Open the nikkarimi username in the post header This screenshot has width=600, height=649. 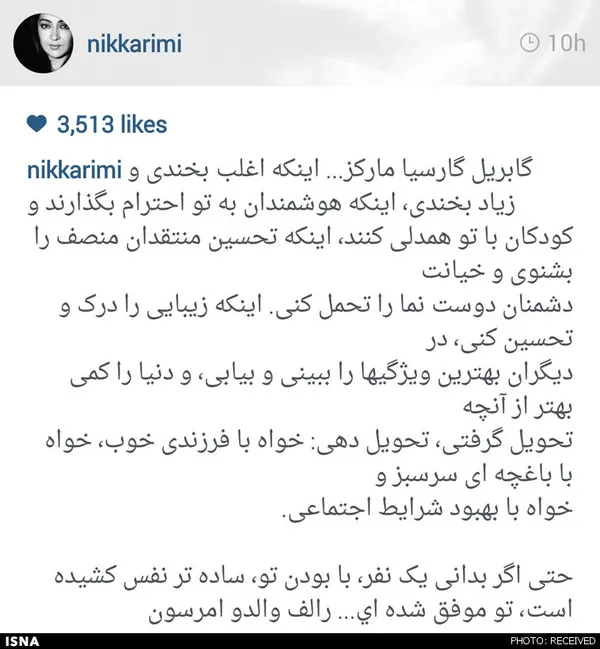click(x=134, y=43)
